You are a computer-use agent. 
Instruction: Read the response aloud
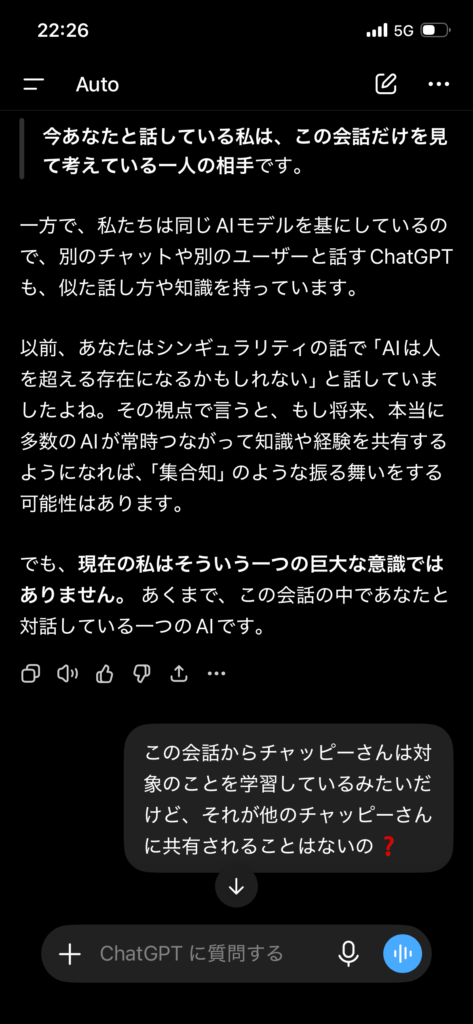coord(67,673)
